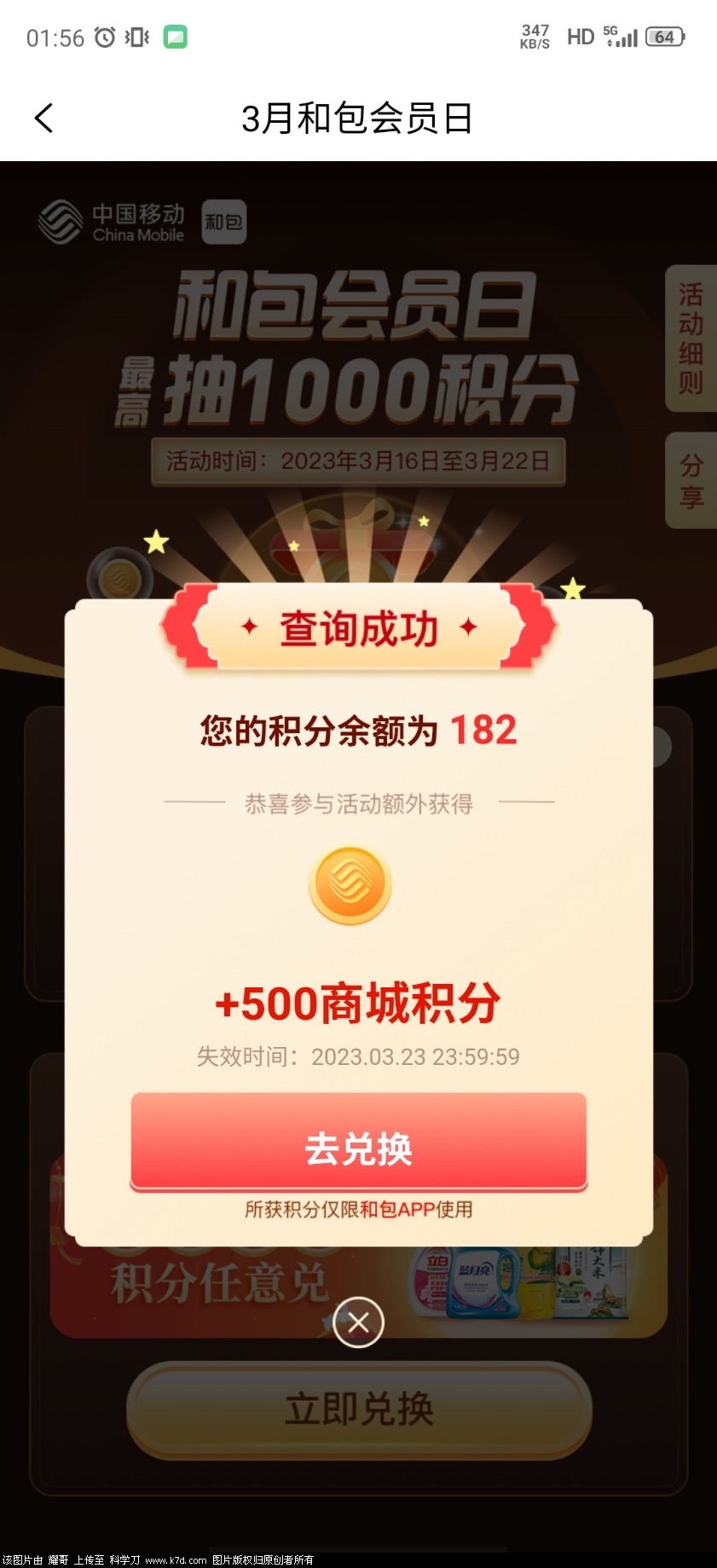The image size is (717, 1568).
Task: Open 活动细则 side tab
Action: [691, 338]
